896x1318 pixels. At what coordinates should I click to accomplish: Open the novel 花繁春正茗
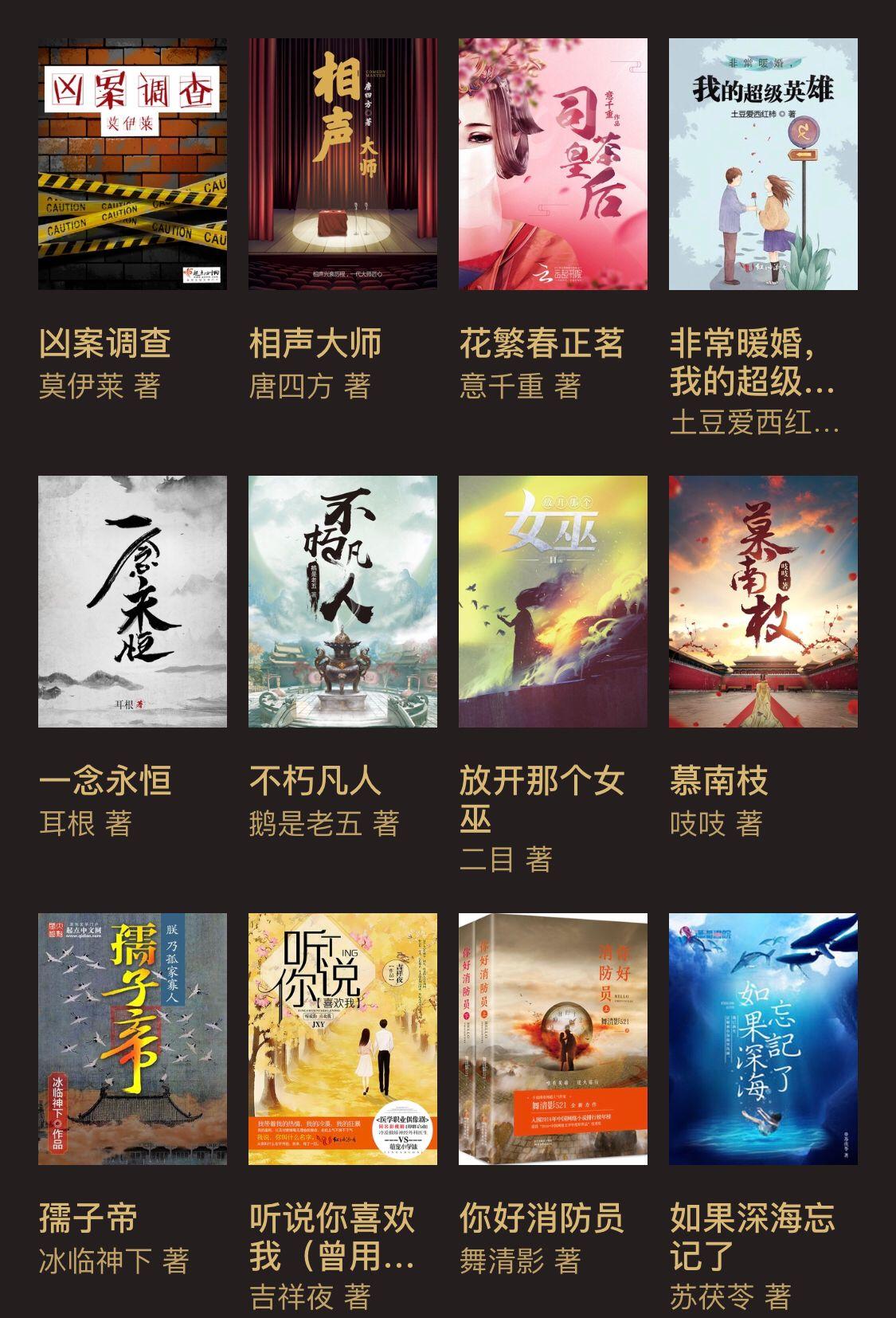pyautogui.click(x=553, y=164)
